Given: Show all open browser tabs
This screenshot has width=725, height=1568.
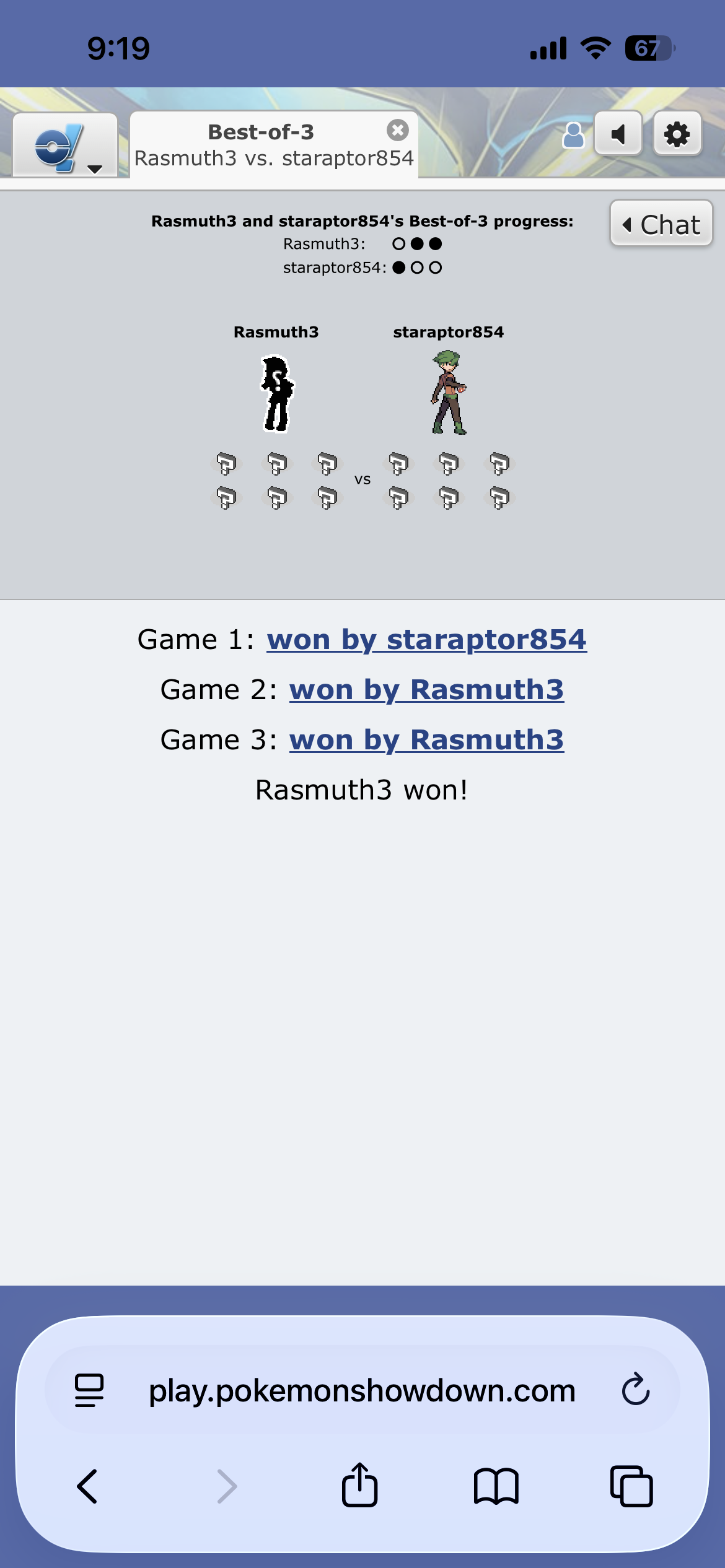Looking at the screenshot, I should tap(631, 1486).
